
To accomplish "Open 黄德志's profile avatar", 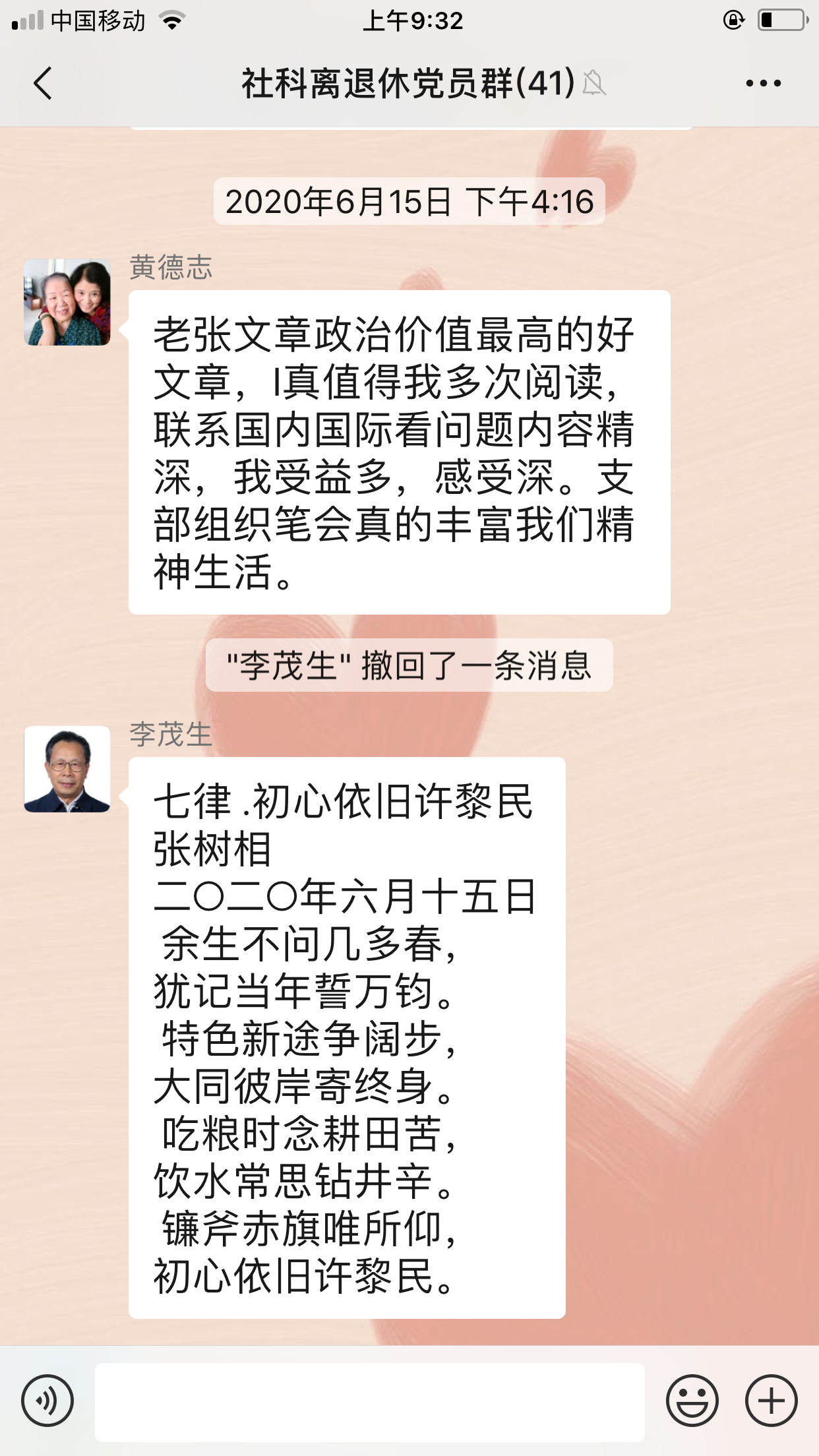I will (67, 303).
